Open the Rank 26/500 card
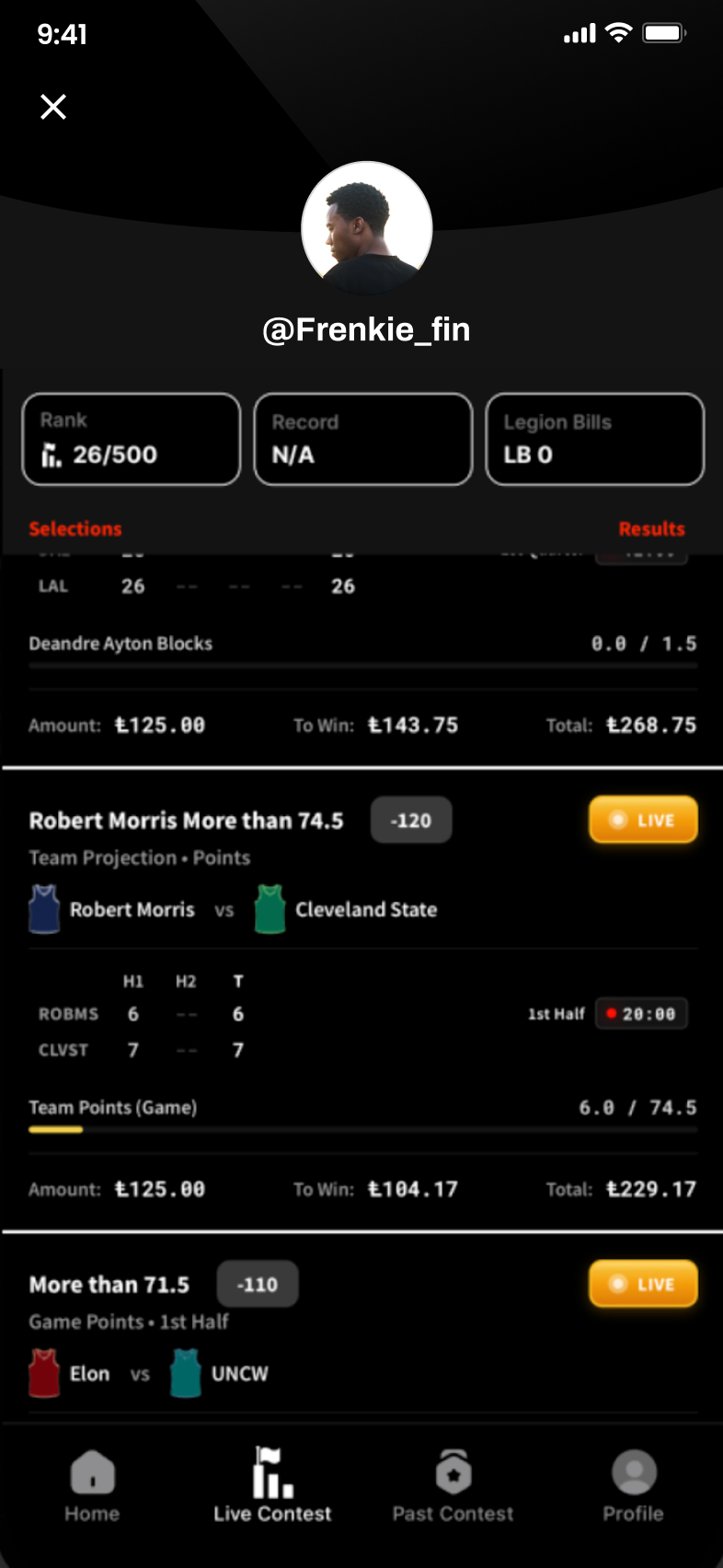 point(132,439)
